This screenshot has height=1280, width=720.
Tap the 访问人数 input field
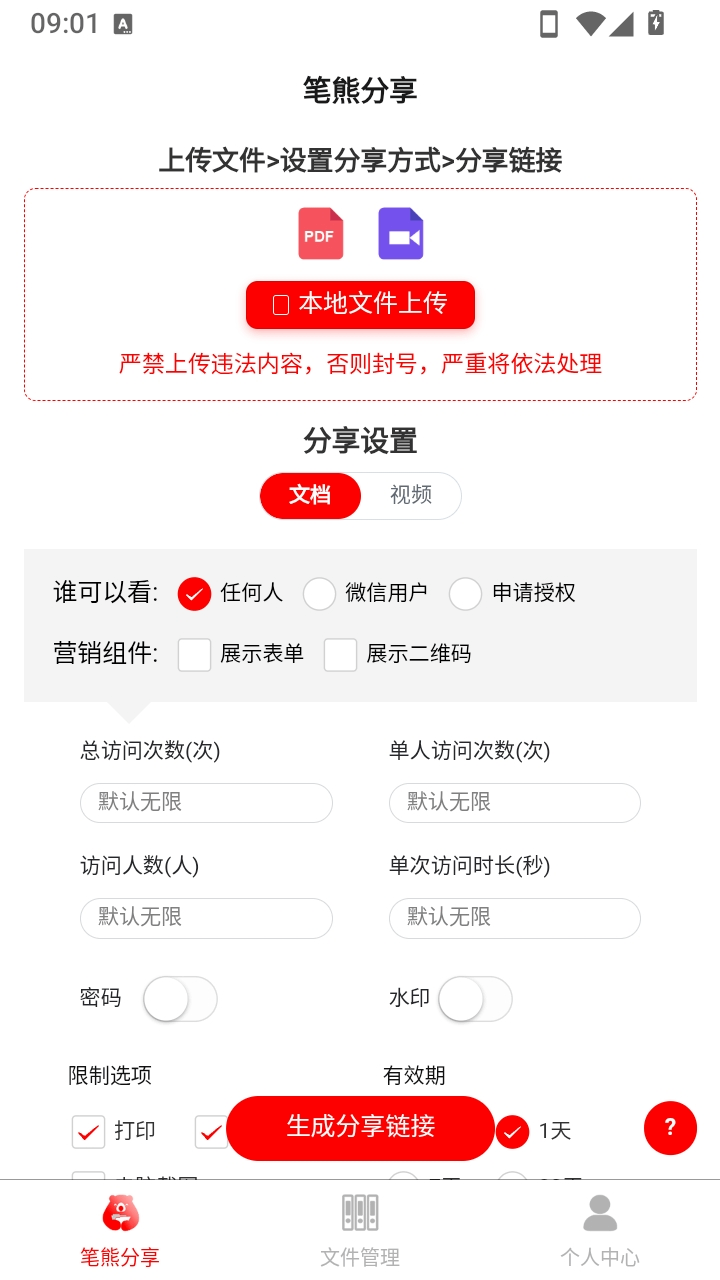(x=206, y=918)
